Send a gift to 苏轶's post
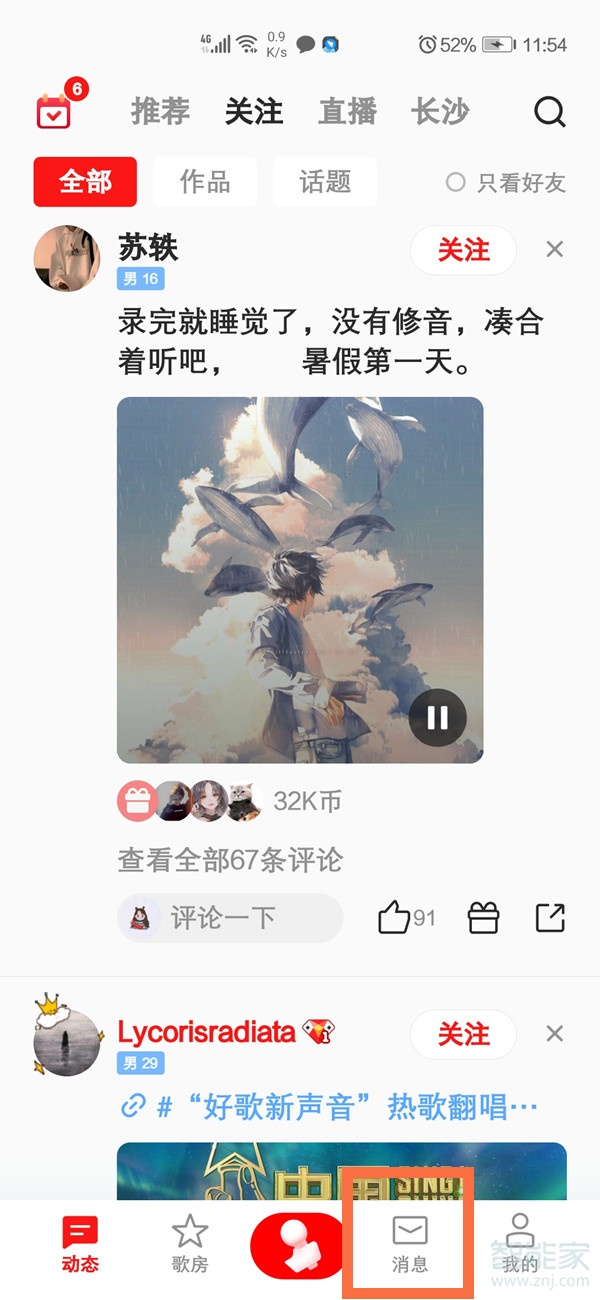Screen dimensions: 600x1300 tap(483, 918)
